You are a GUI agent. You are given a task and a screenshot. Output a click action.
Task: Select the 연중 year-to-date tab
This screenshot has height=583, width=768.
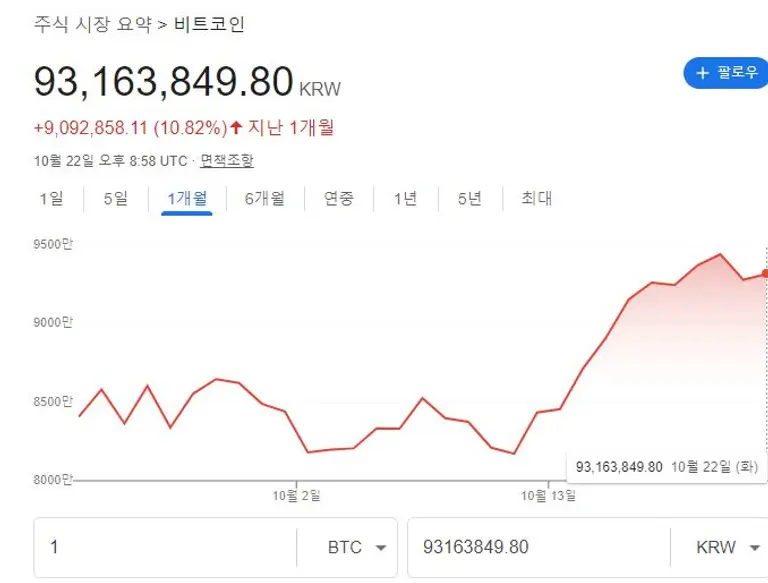tap(339, 198)
